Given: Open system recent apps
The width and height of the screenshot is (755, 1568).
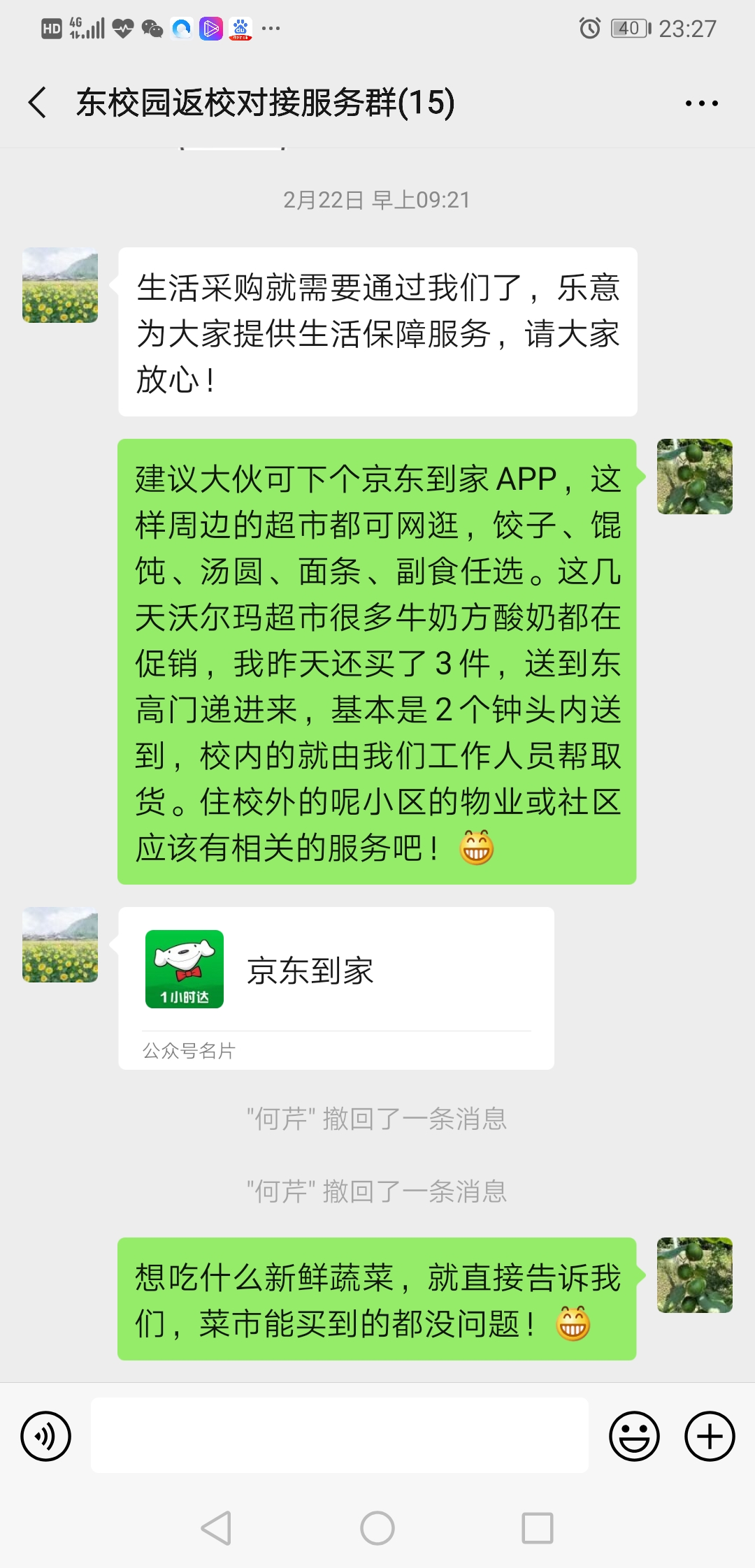Looking at the screenshot, I should point(538,1528).
